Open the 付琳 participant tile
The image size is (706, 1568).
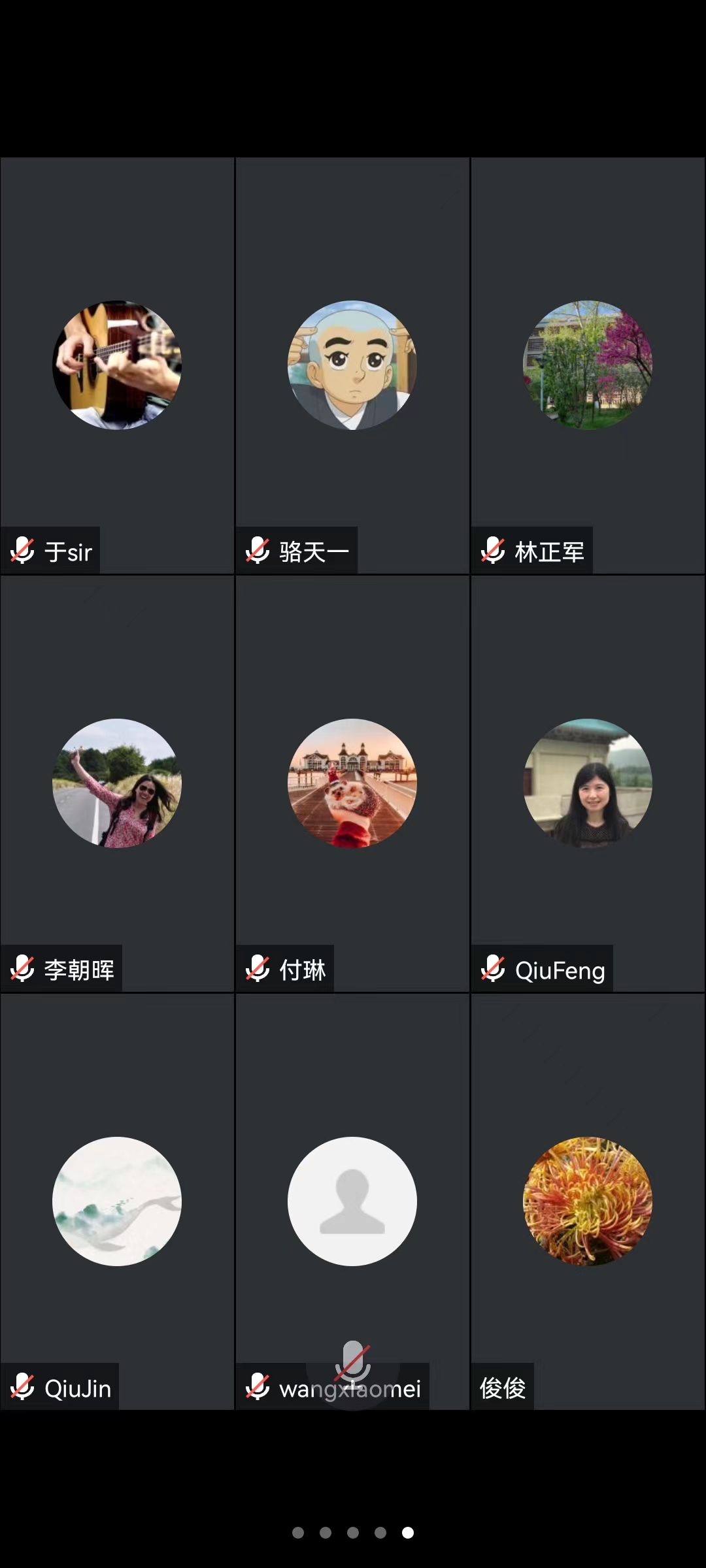(352, 783)
